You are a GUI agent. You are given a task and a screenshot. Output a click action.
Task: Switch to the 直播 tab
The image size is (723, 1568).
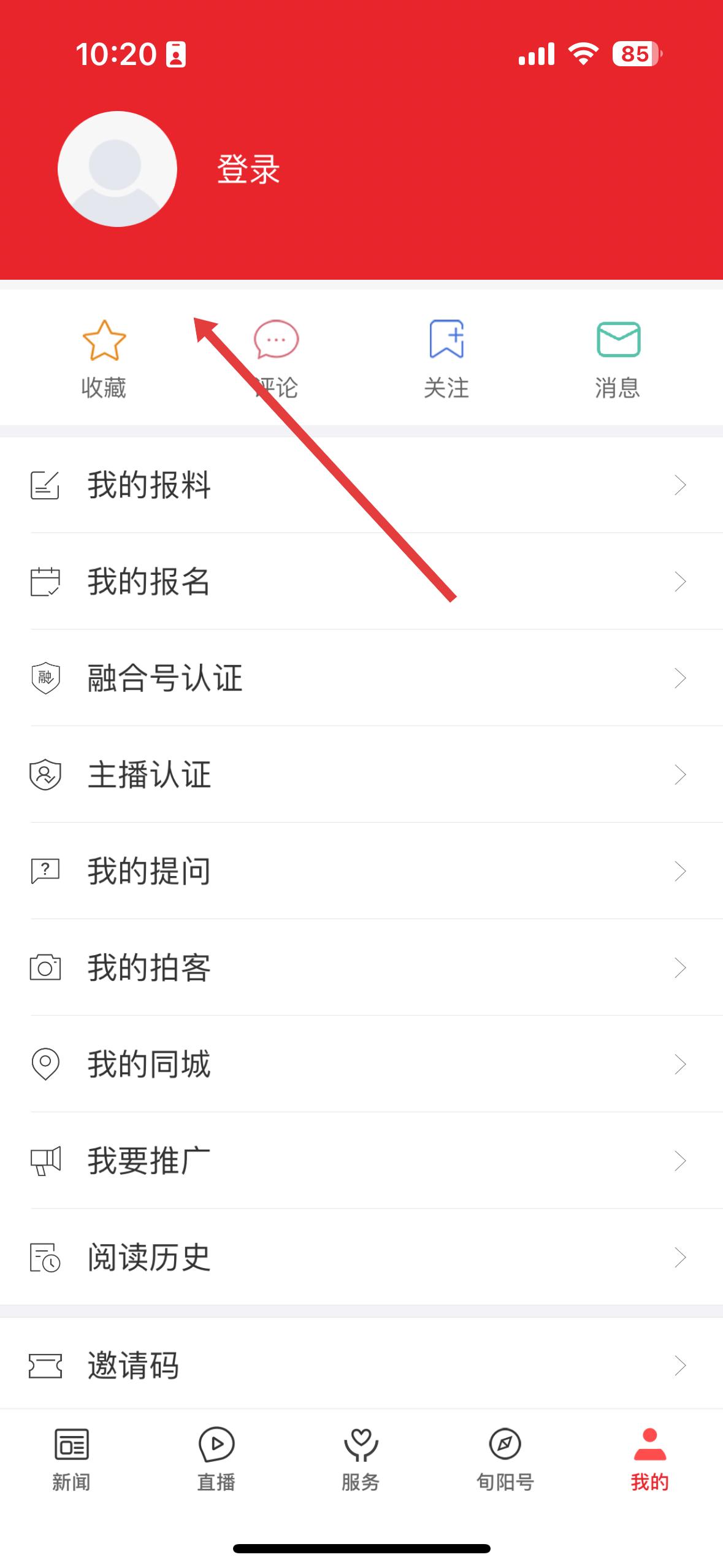216,1459
